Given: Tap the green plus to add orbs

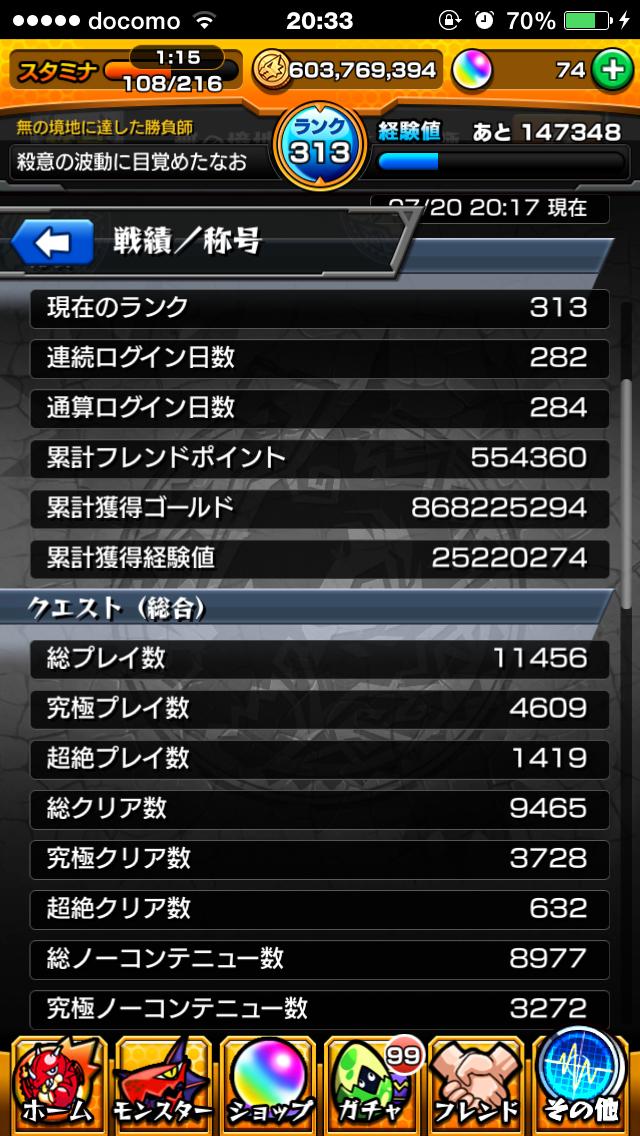Looking at the screenshot, I should pyautogui.click(x=609, y=69).
